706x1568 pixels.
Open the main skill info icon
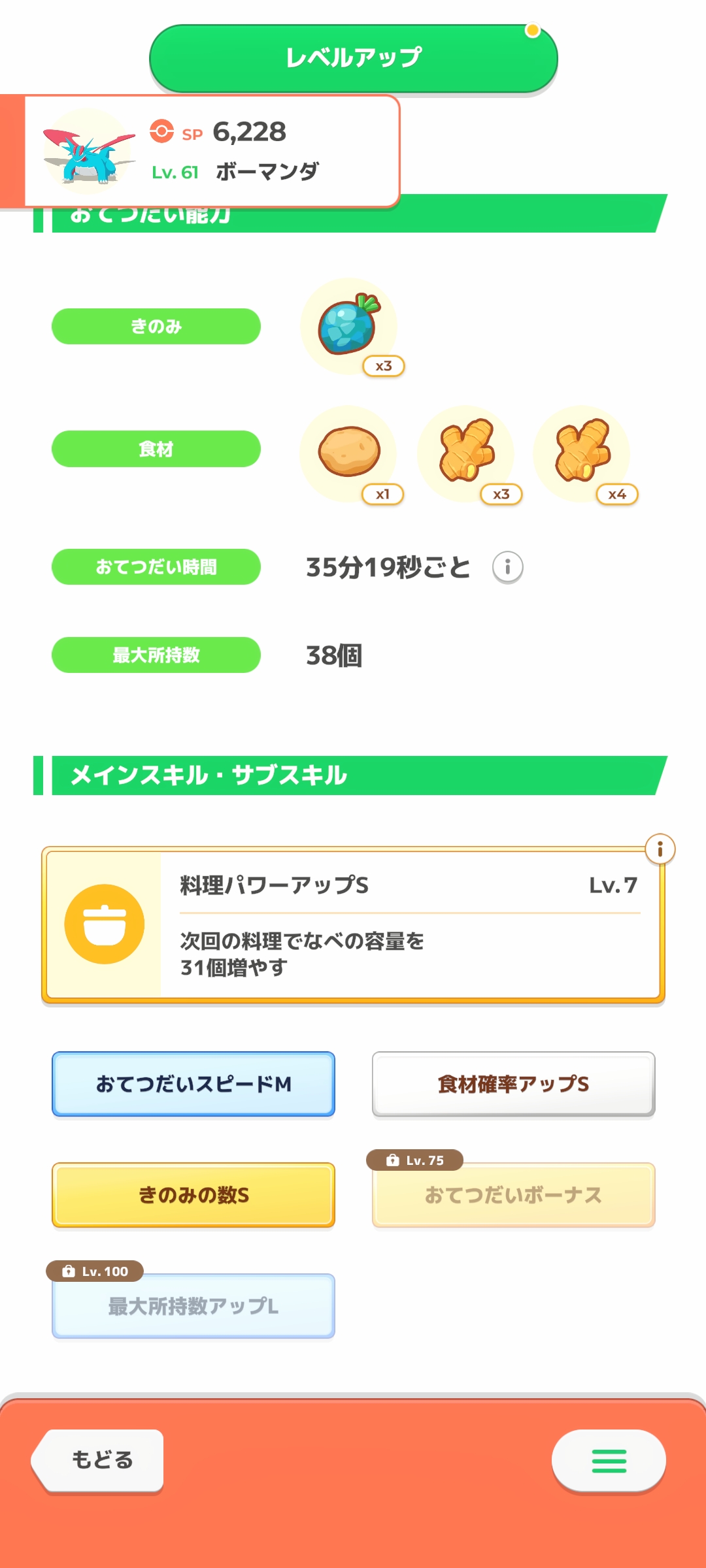[x=660, y=849]
